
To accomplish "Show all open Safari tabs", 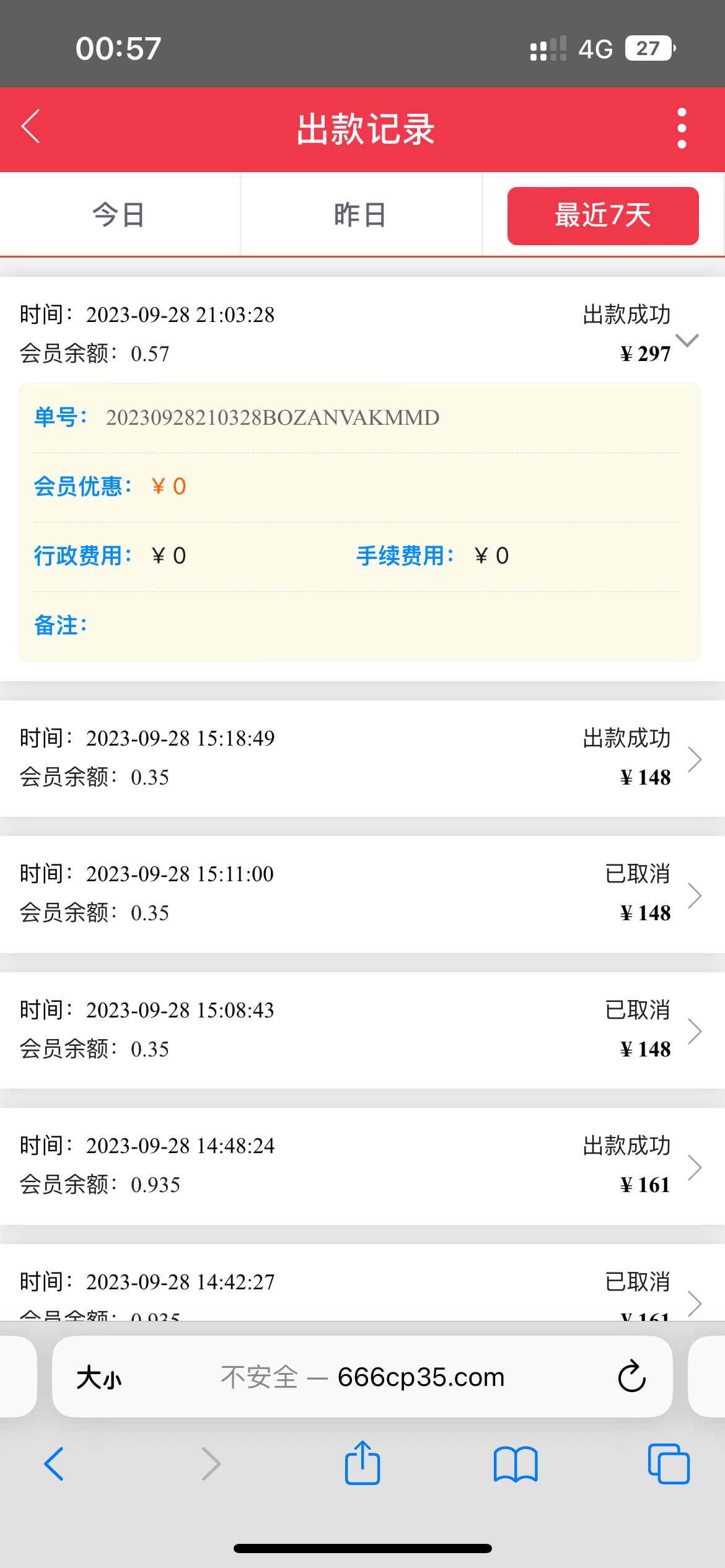I will tap(669, 1465).
